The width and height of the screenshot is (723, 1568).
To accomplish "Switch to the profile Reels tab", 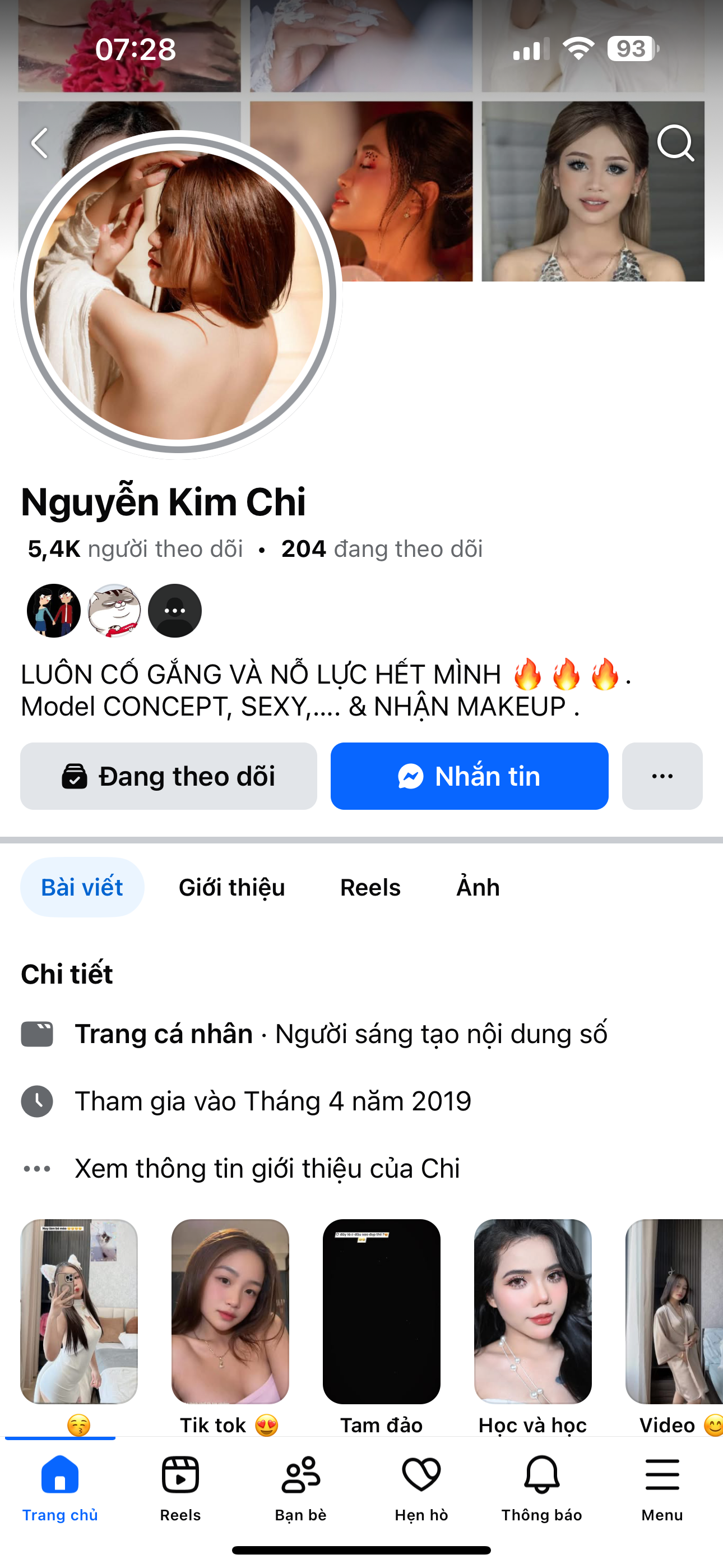I will click(370, 888).
